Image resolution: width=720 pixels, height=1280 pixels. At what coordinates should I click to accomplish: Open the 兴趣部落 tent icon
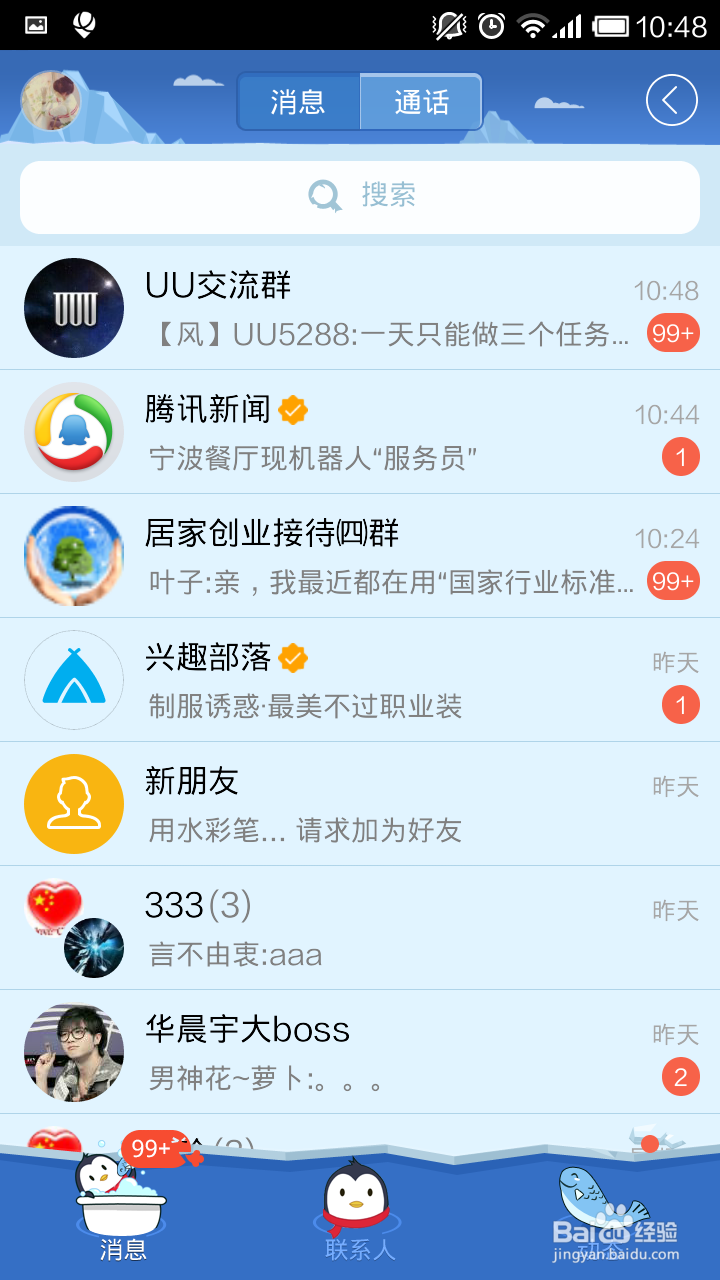click(x=73, y=680)
